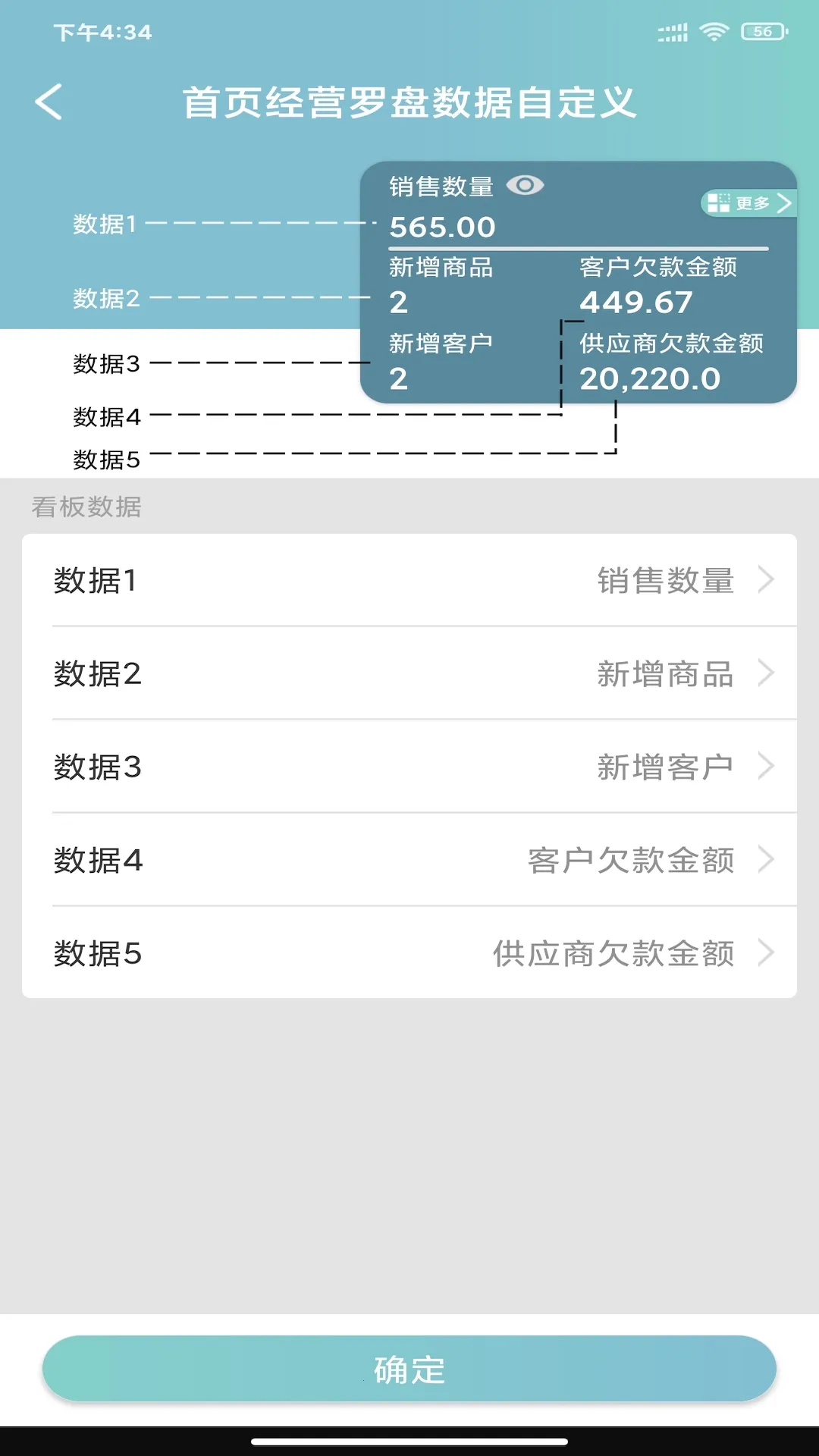Tap 数据1 label in the diagram

click(x=104, y=224)
